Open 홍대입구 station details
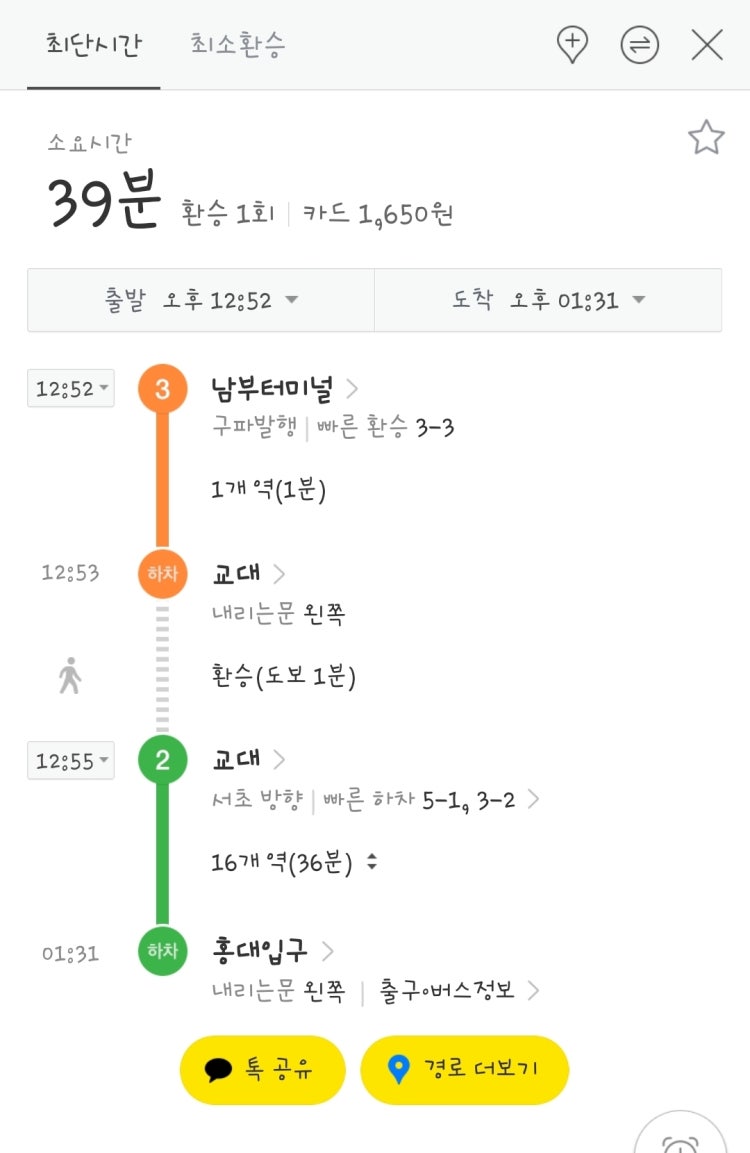Viewport: 750px width, 1153px height. (x=273, y=949)
